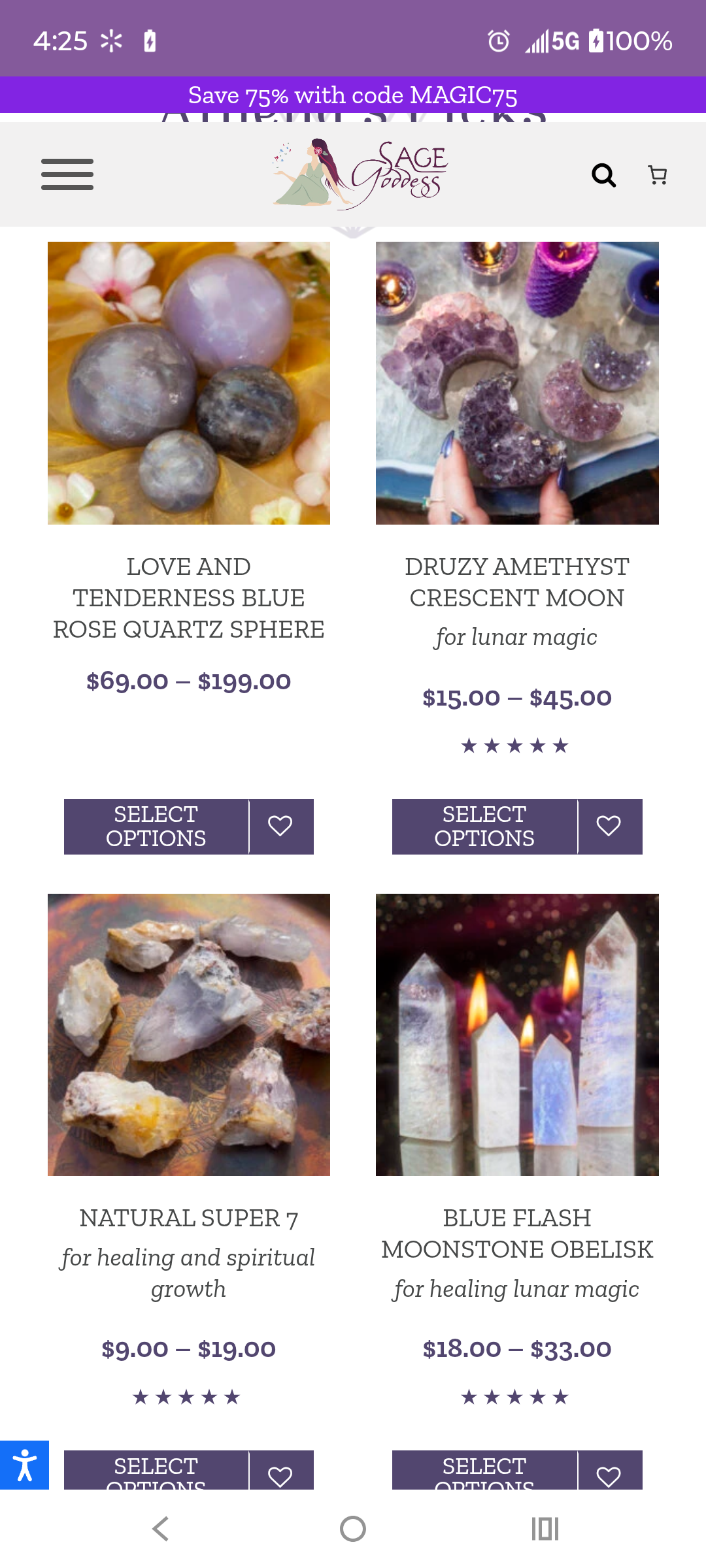Open the search icon

603,175
